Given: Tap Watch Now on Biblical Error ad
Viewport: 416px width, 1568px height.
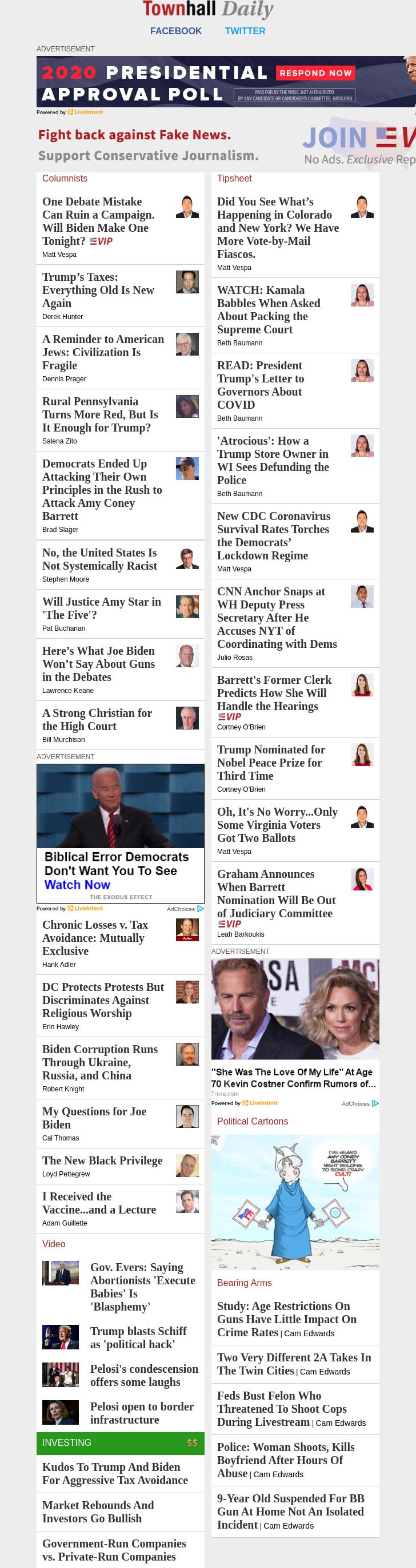Looking at the screenshot, I should tap(77, 884).
